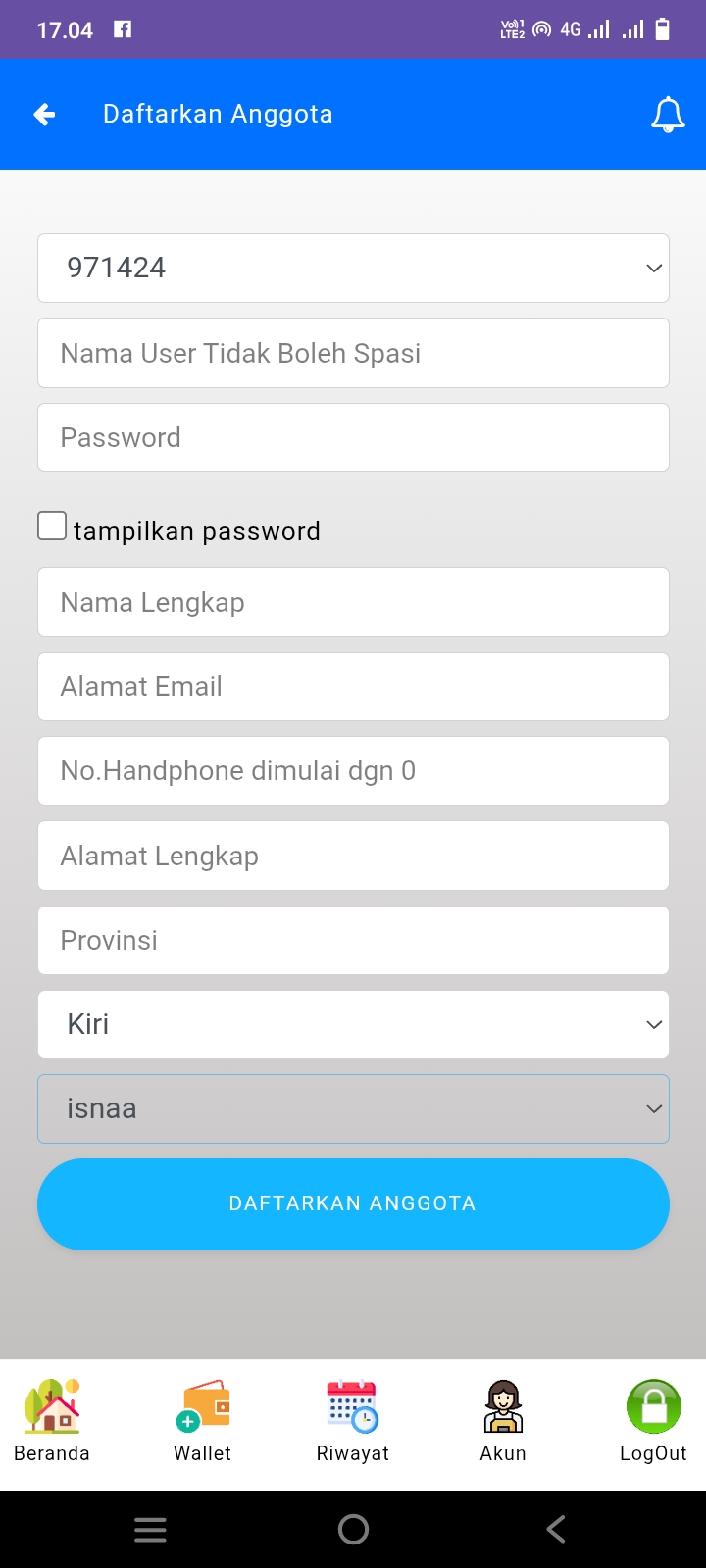Focus the No.Handphone input field
706x1568 pixels.
pyautogui.click(x=353, y=770)
